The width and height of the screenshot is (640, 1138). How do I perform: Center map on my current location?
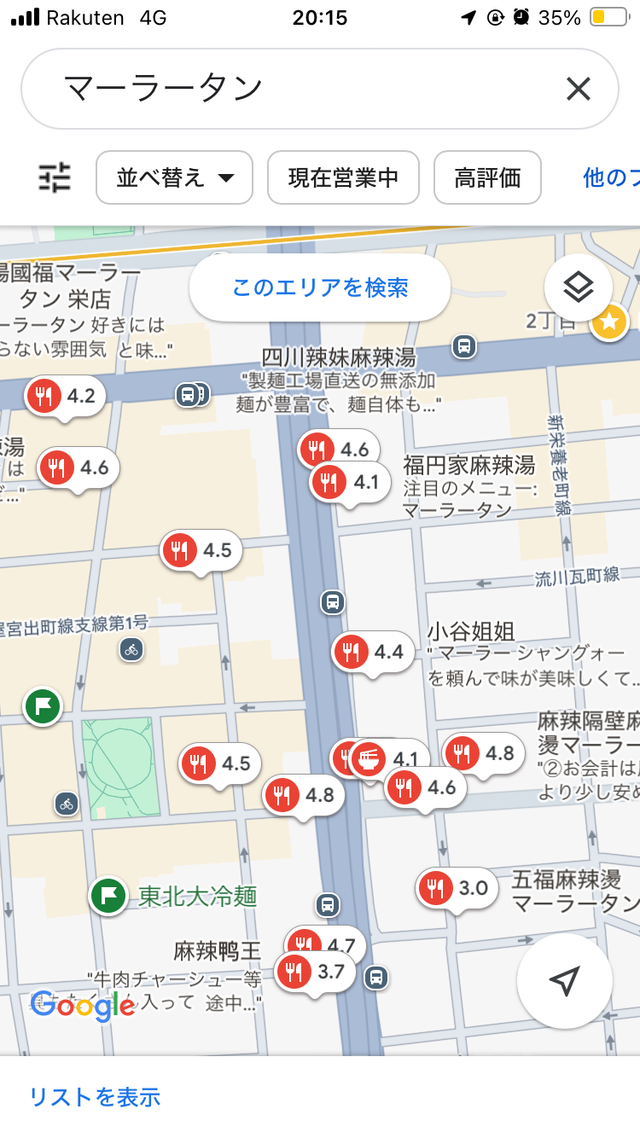(x=565, y=981)
